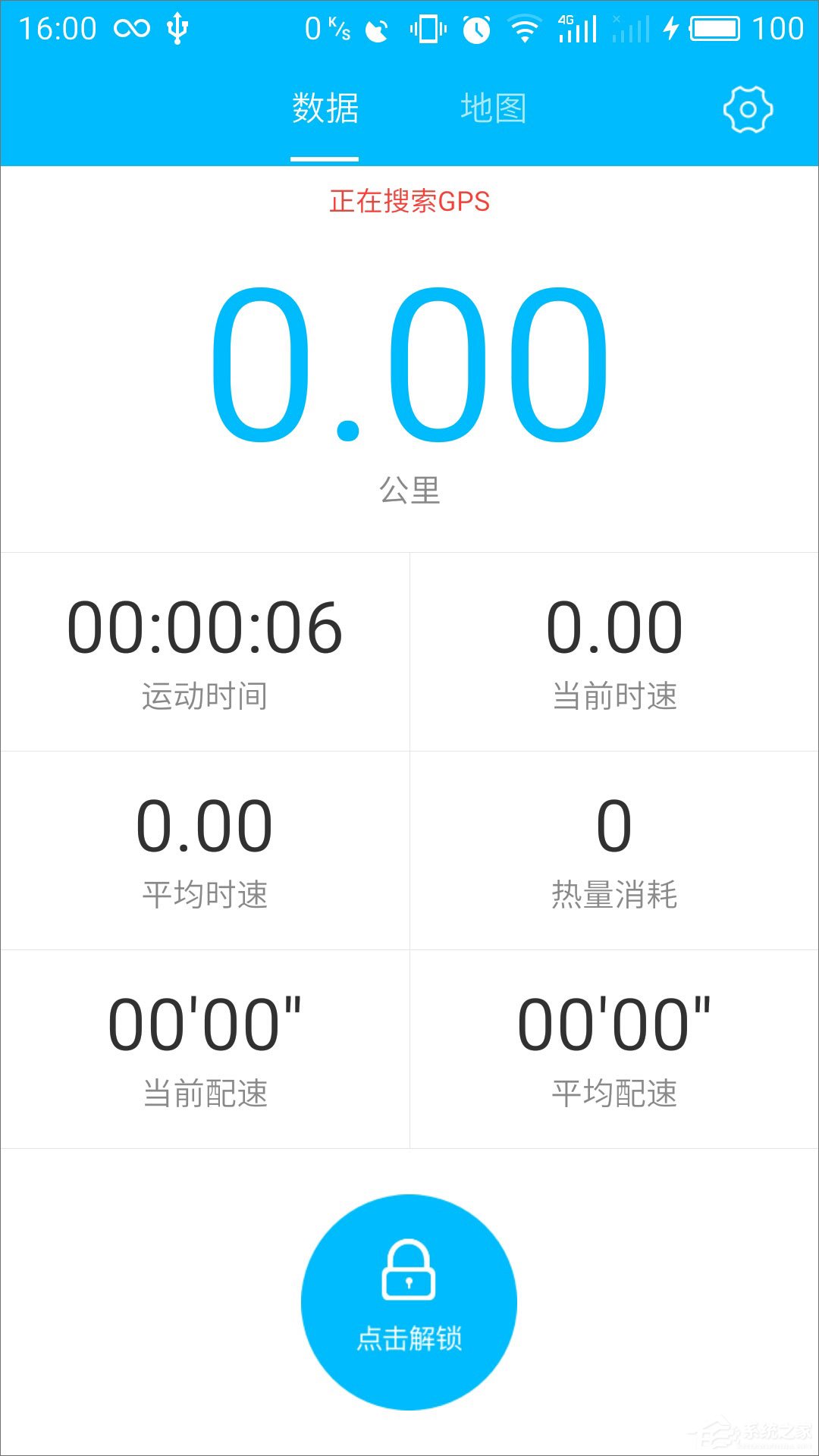Select the 数据 tab
Image resolution: width=819 pixels, height=1456 pixels.
(x=325, y=108)
